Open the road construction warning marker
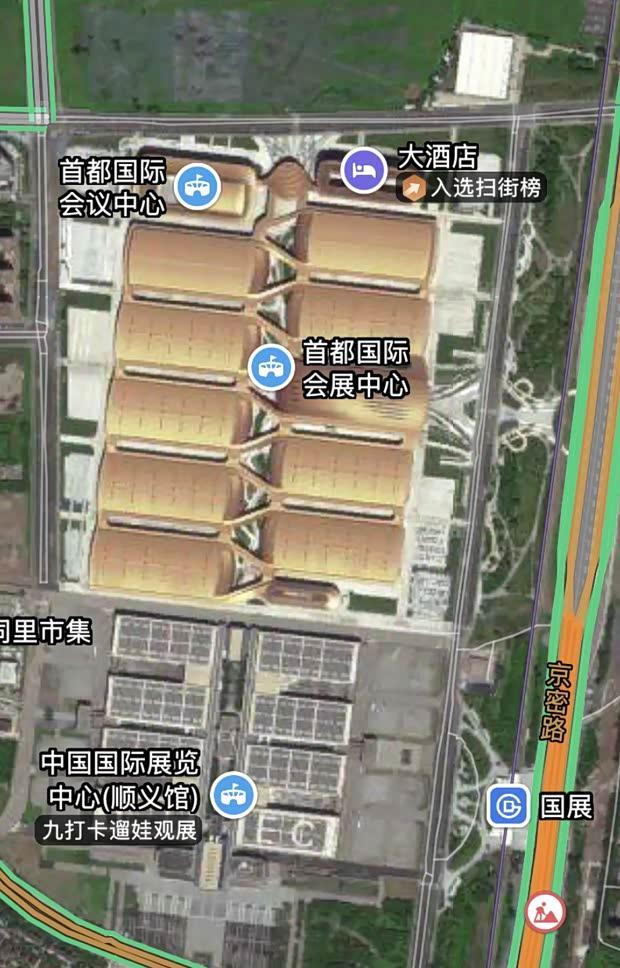This screenshot has height=968, width=620. tap(545, 911)
